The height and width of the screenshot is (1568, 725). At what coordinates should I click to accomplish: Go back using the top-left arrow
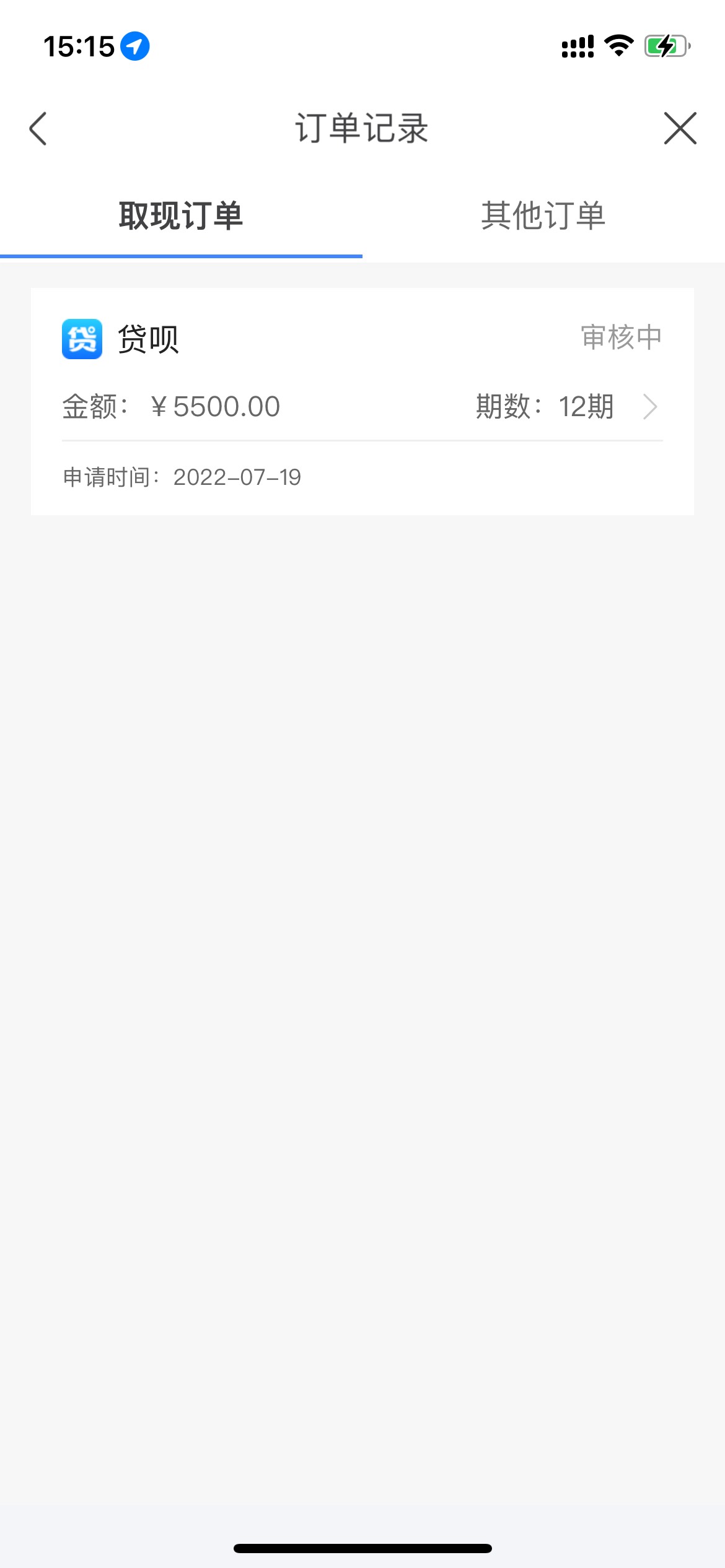[x=38, y=129]
